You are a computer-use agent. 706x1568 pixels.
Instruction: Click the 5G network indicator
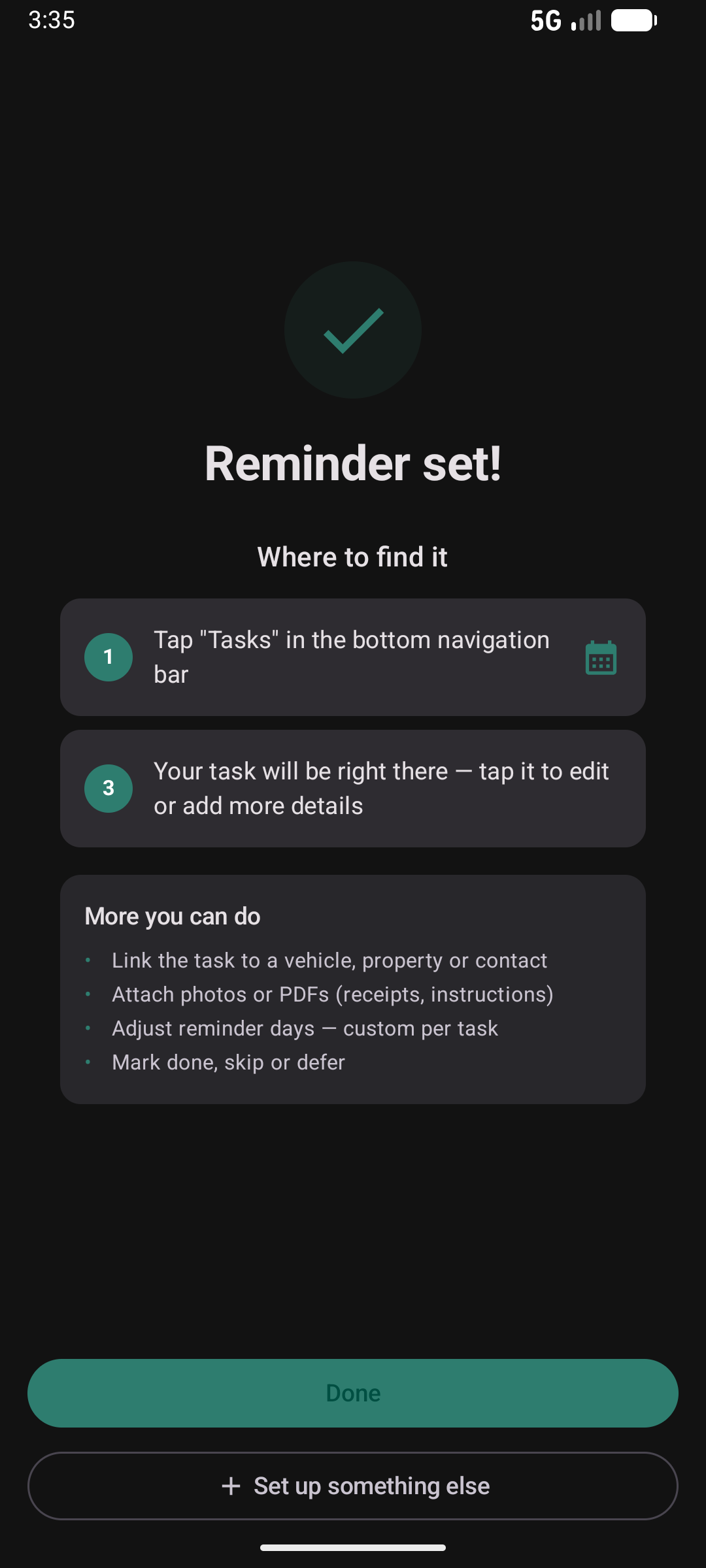pyautogui.click(x=546, y=20)
